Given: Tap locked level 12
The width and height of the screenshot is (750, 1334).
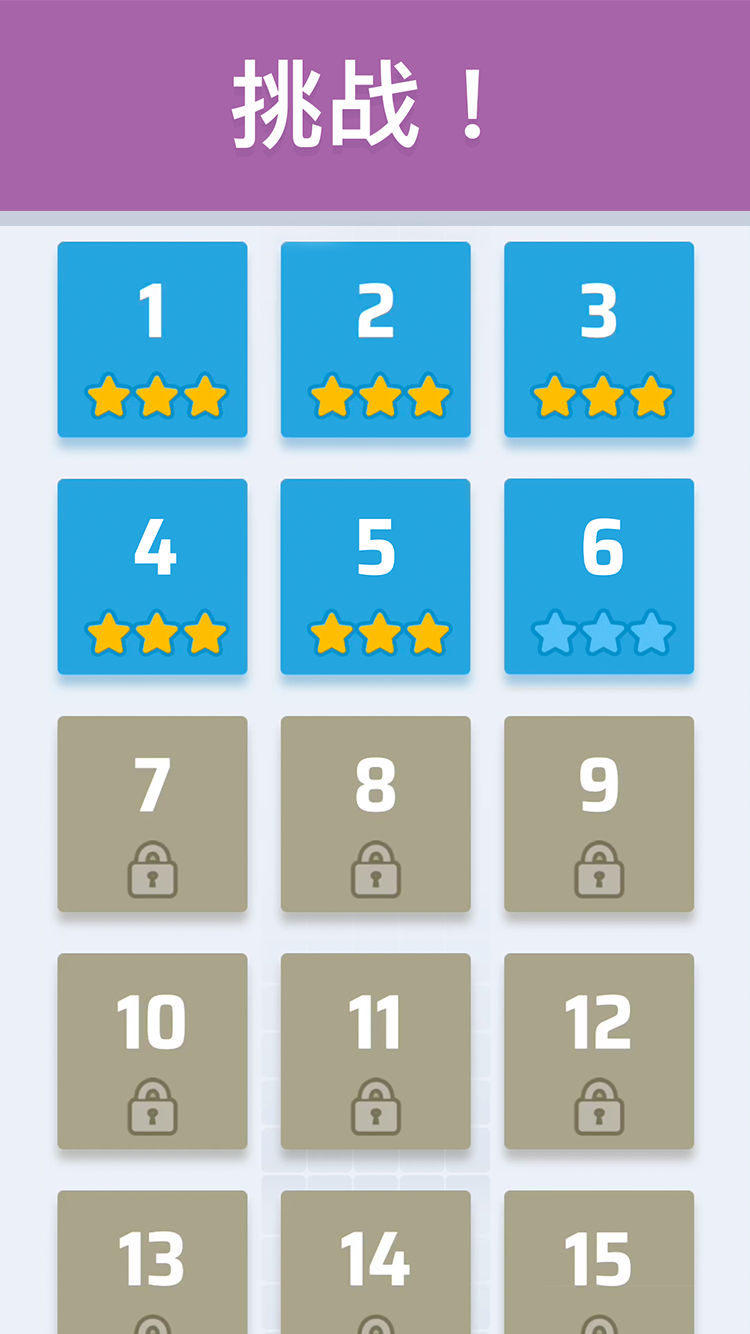Looking at the screenshot, I should 598,1050.
